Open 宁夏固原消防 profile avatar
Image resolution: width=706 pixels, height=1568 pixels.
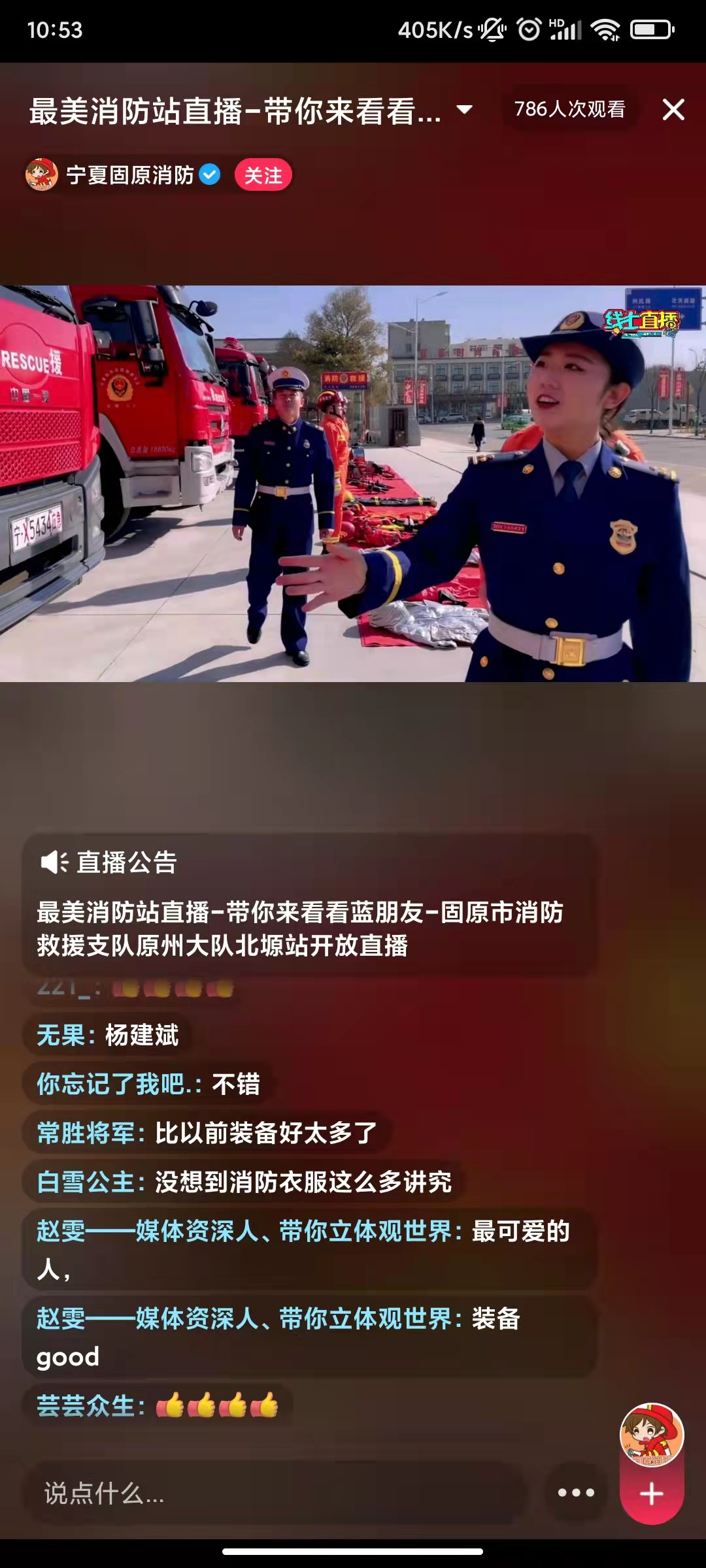41,175
